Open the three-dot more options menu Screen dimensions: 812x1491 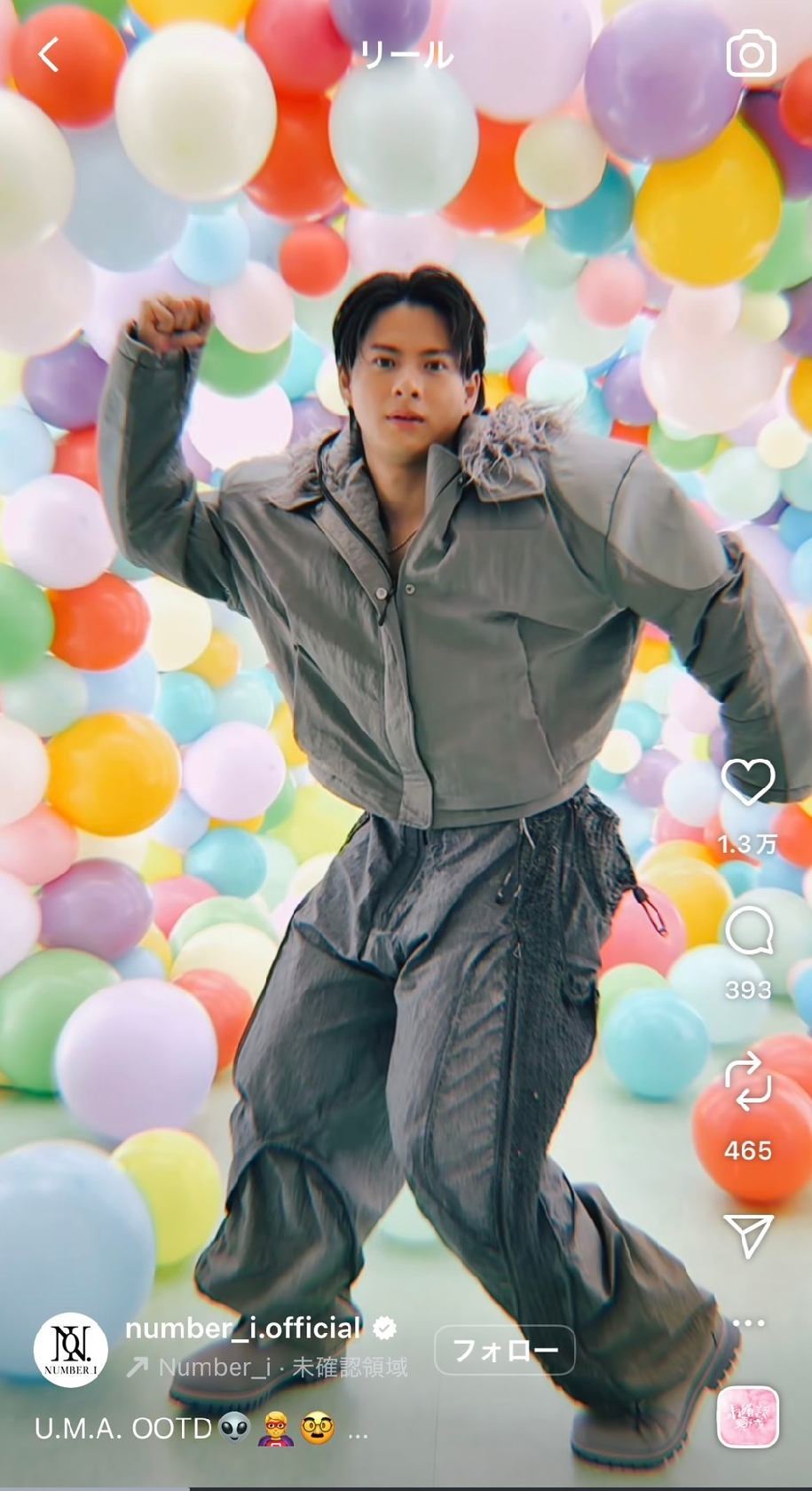[x=748, y=1323]
